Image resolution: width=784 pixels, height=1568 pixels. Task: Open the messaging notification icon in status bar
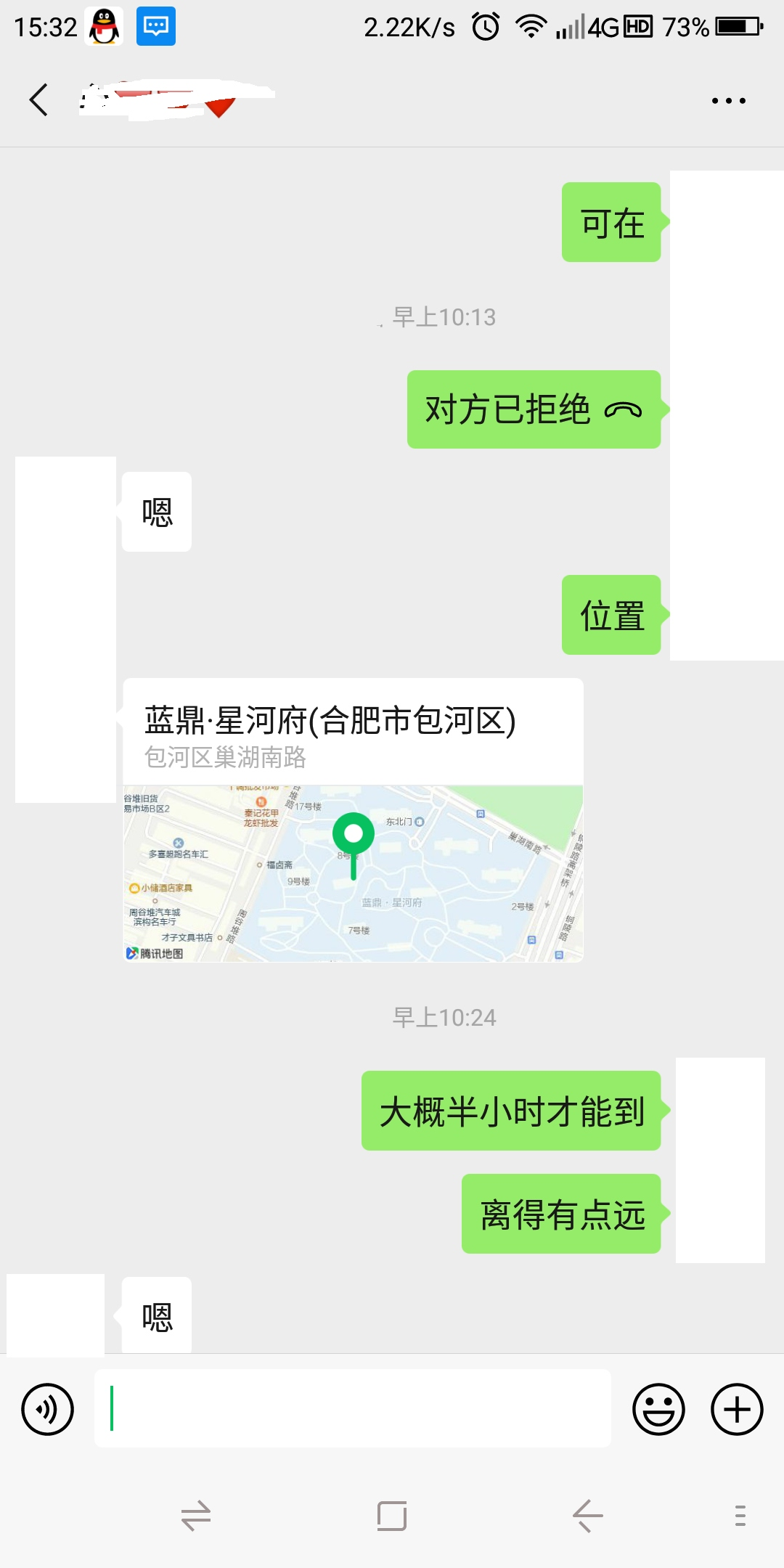pyautogui.click(x=157, y=26)
